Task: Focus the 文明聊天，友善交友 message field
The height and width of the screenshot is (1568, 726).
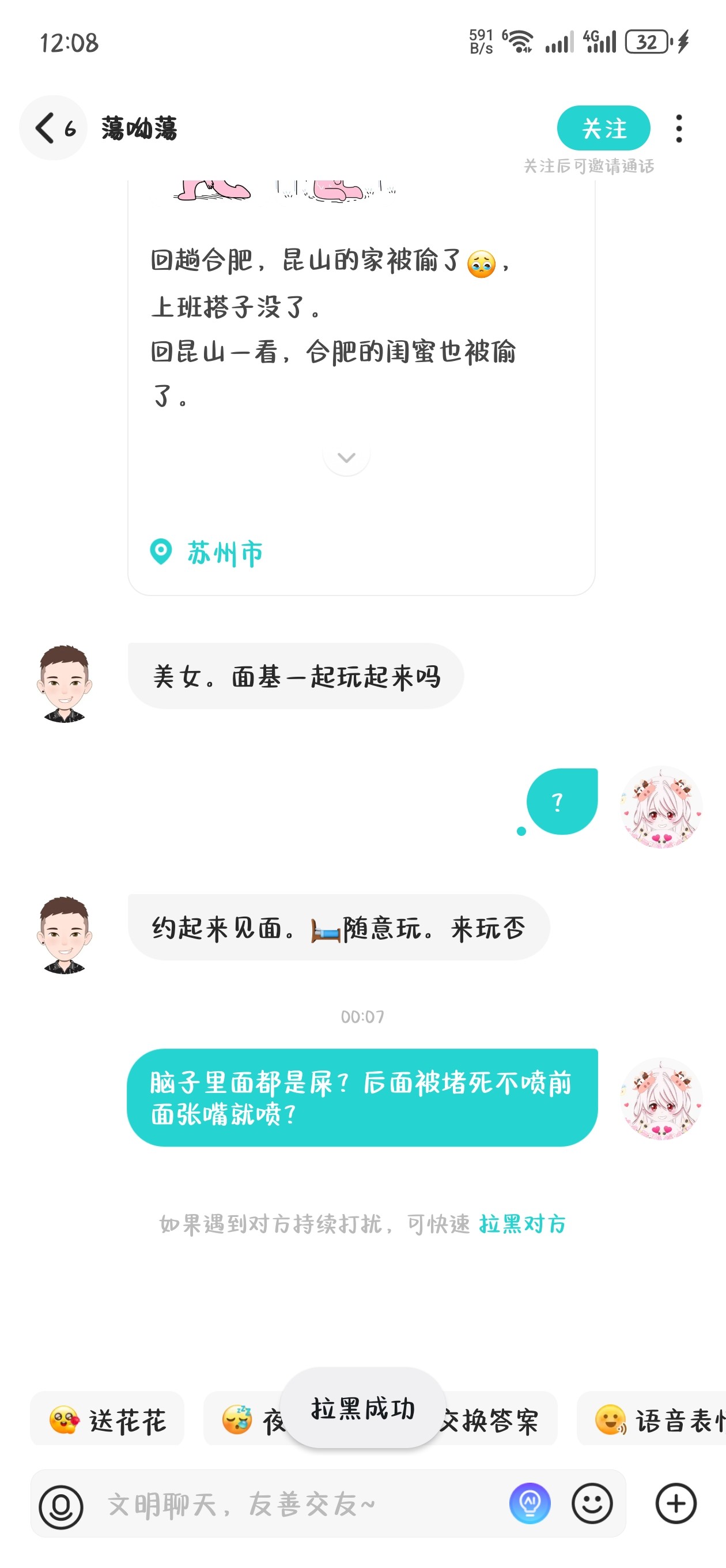Action: point(298,1505)
